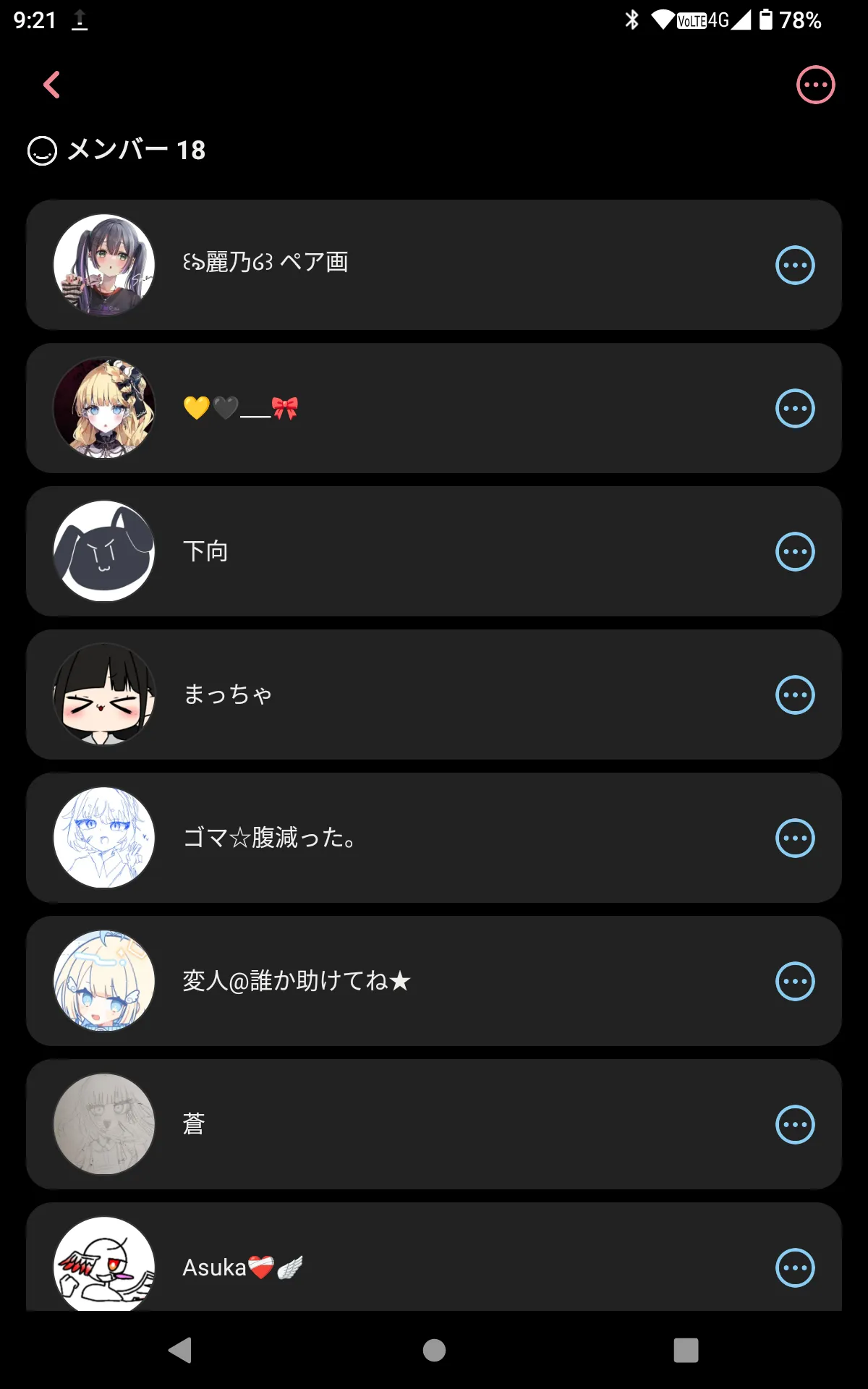Go to the Android home screen

pos(434,1350)
